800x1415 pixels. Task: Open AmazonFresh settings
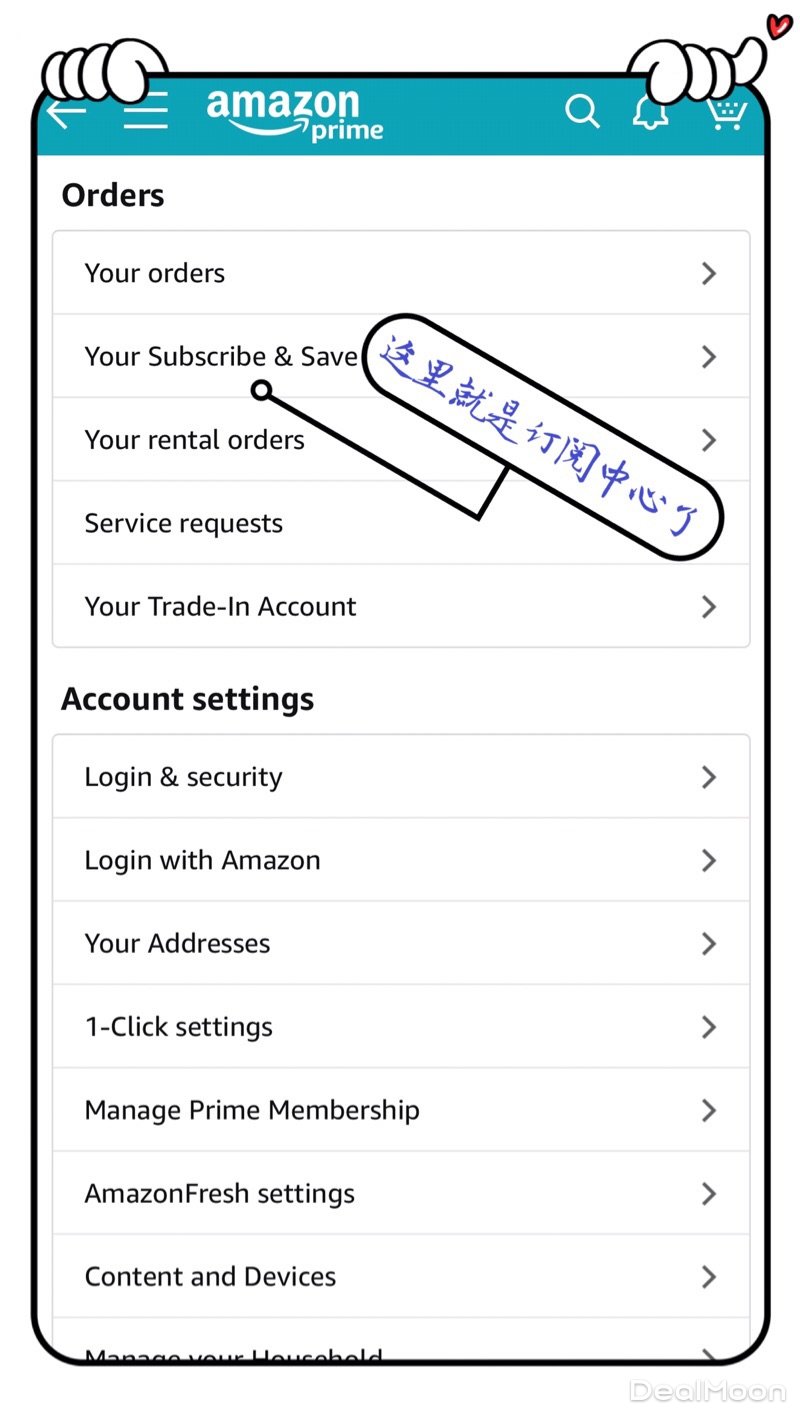(400, 1193)
